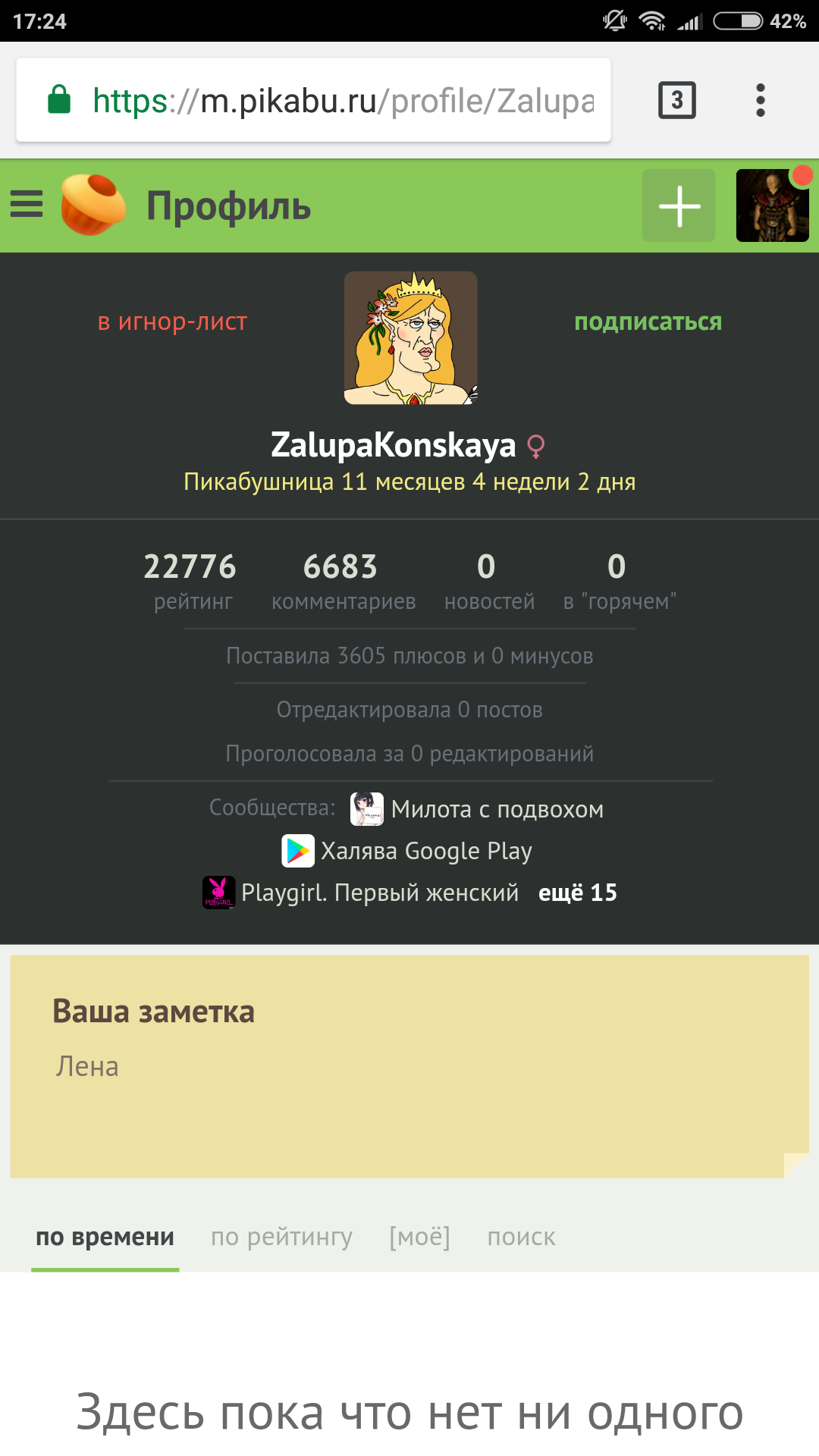
Task: Tap the Pikabu logo
Action: click(x=93, y=205)
